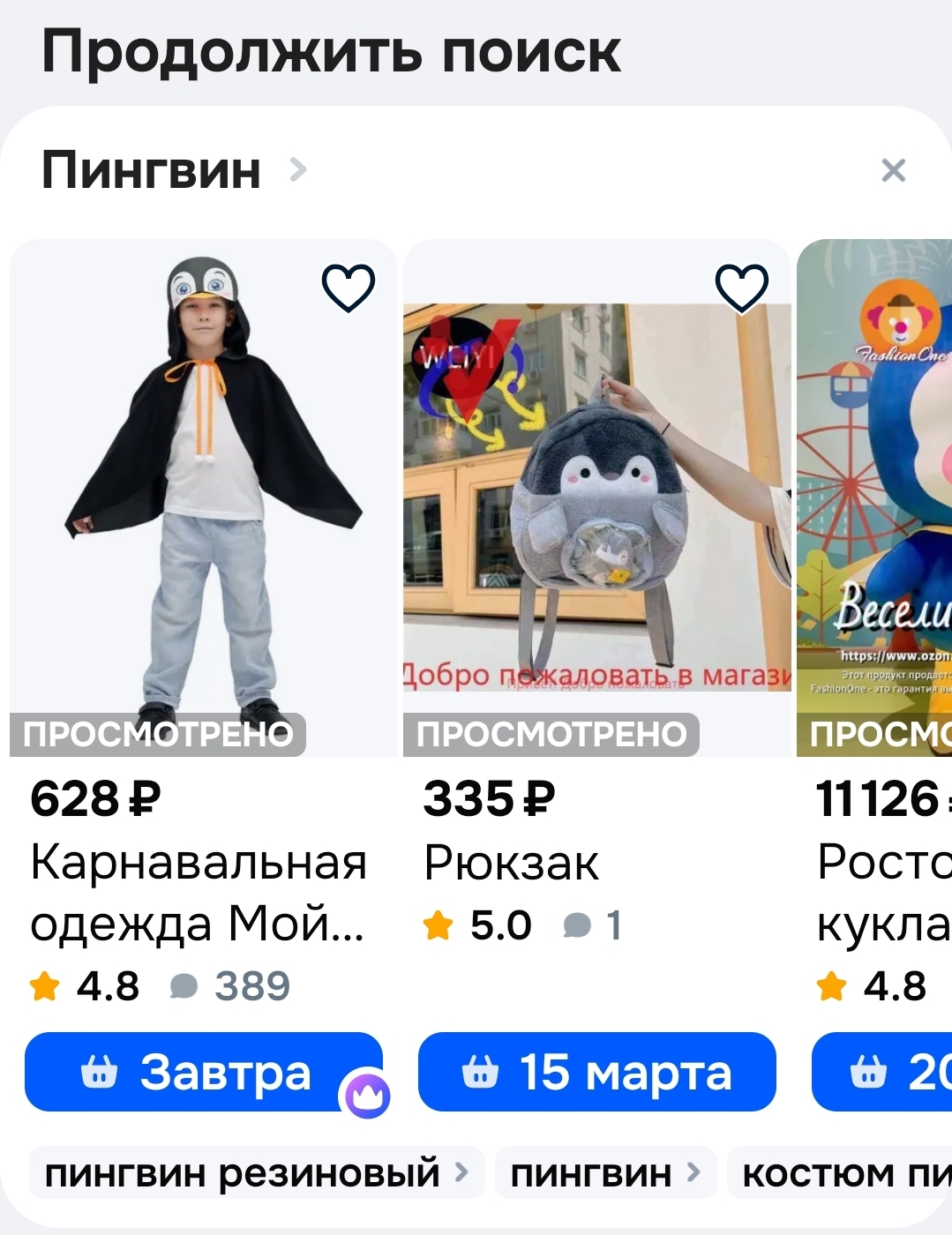Open the Рюкзак product for 335 ₽
952x1235 pixels.
(597, 494)
